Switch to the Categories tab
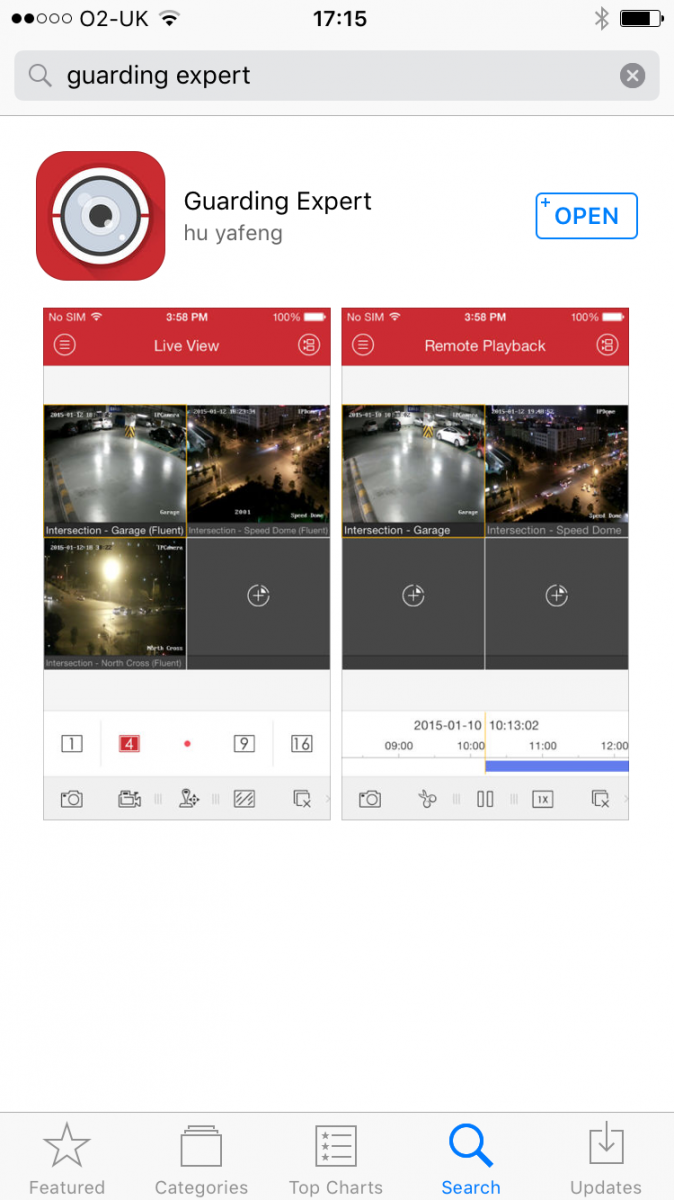674x1200 pixels. coord(201,1158)
